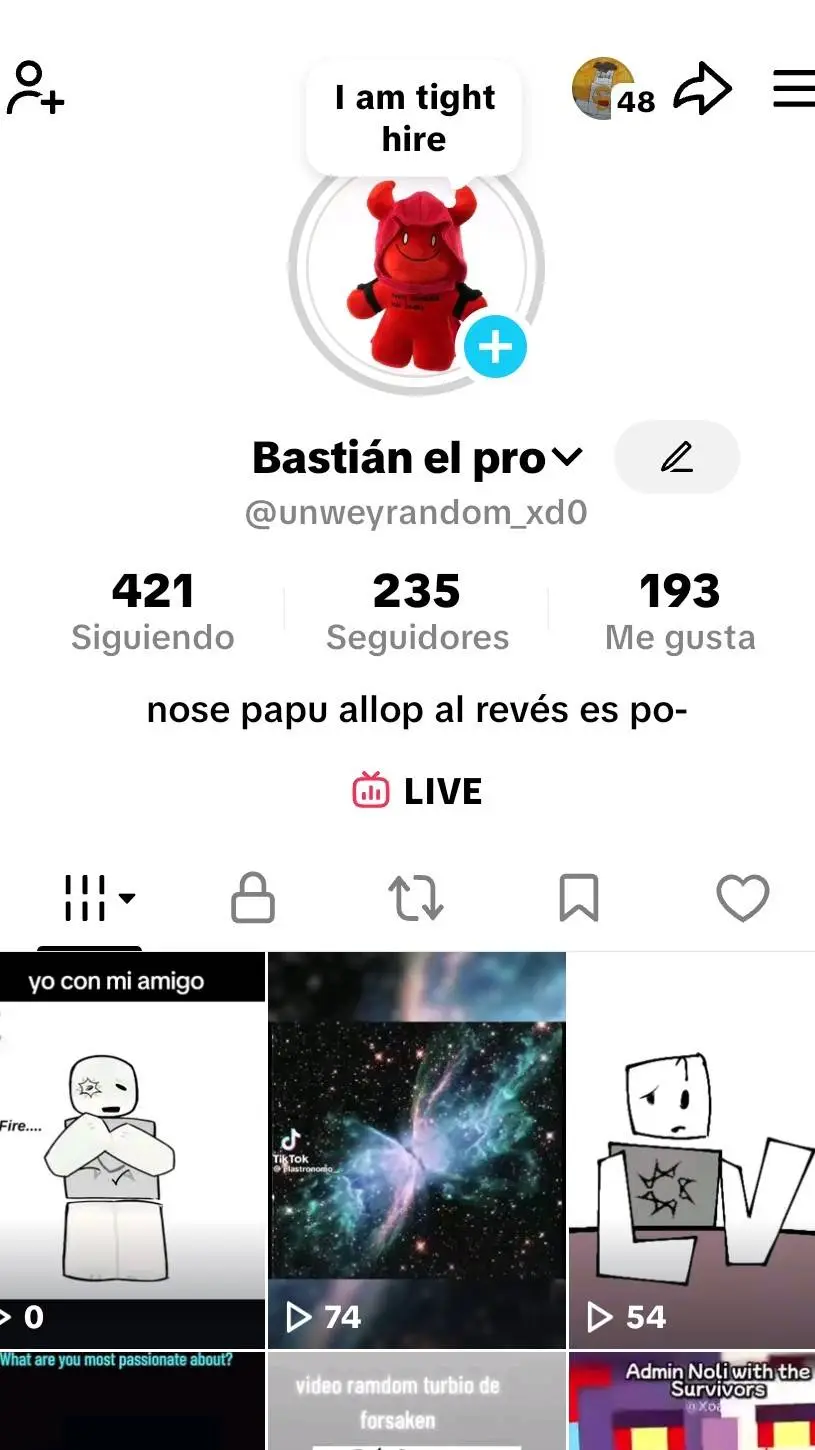Open the hamburger menu icon
The image size is (815, 1450).
click(793, 88)
